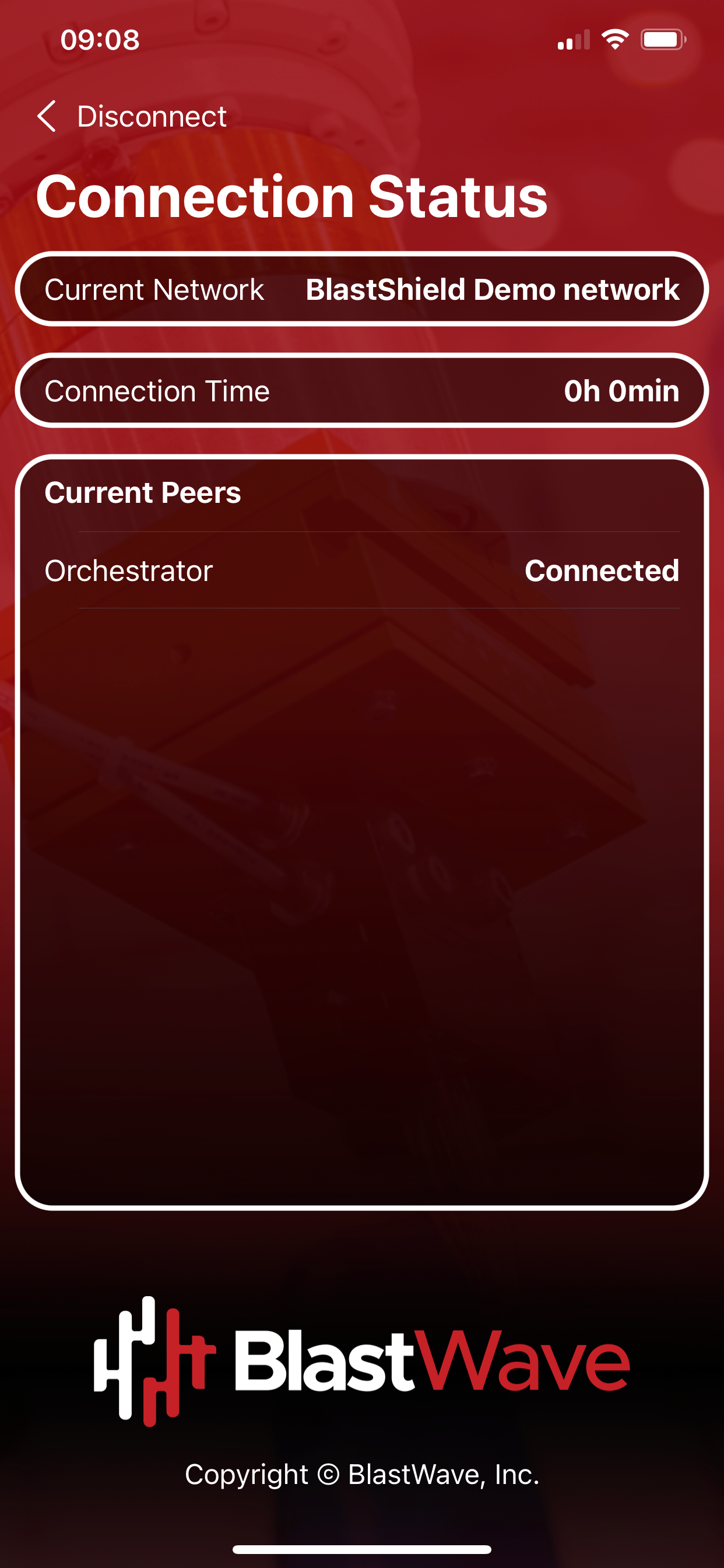
Task: Tap the Connected status label for Orchestrator
Action: pos(603,570)
